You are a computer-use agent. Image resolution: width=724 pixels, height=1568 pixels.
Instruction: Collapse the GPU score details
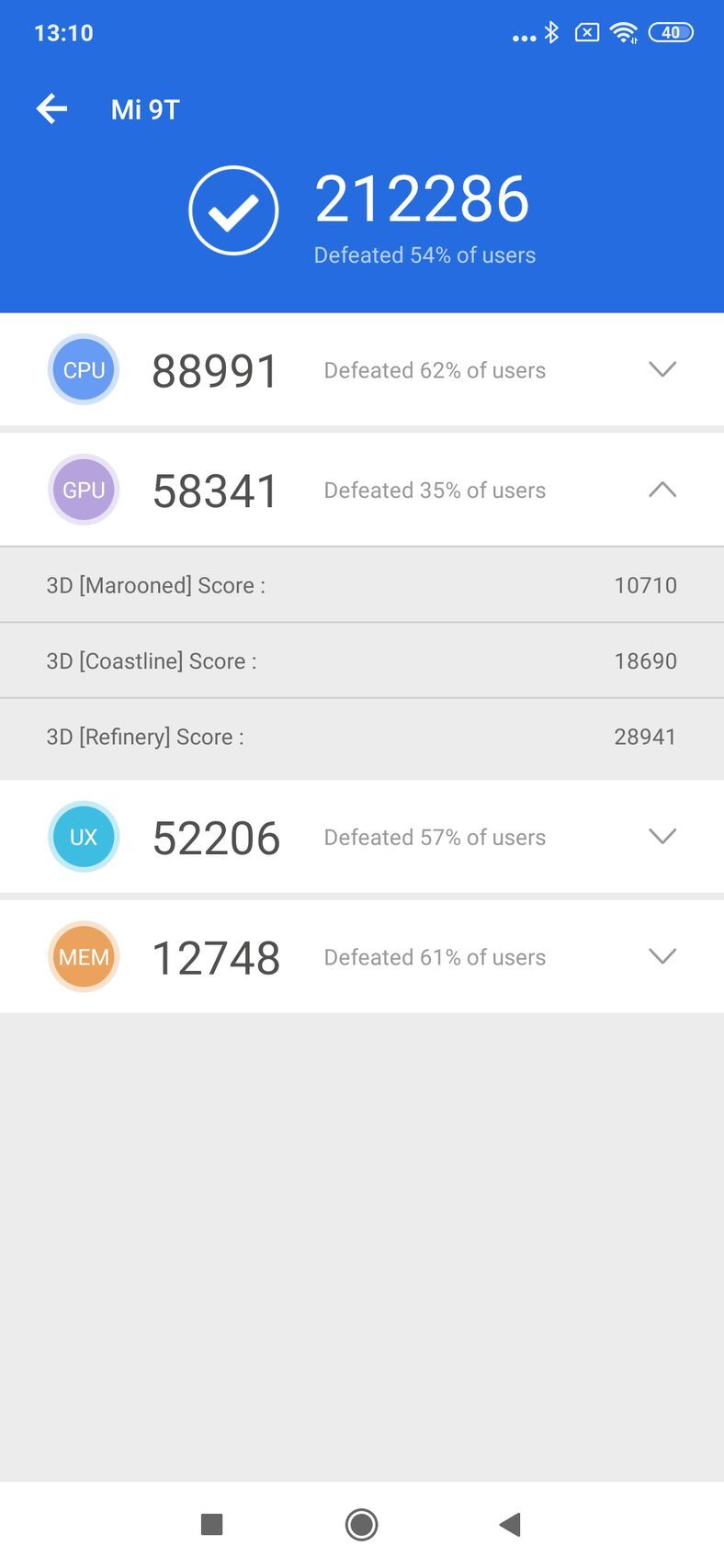point(662,490)
